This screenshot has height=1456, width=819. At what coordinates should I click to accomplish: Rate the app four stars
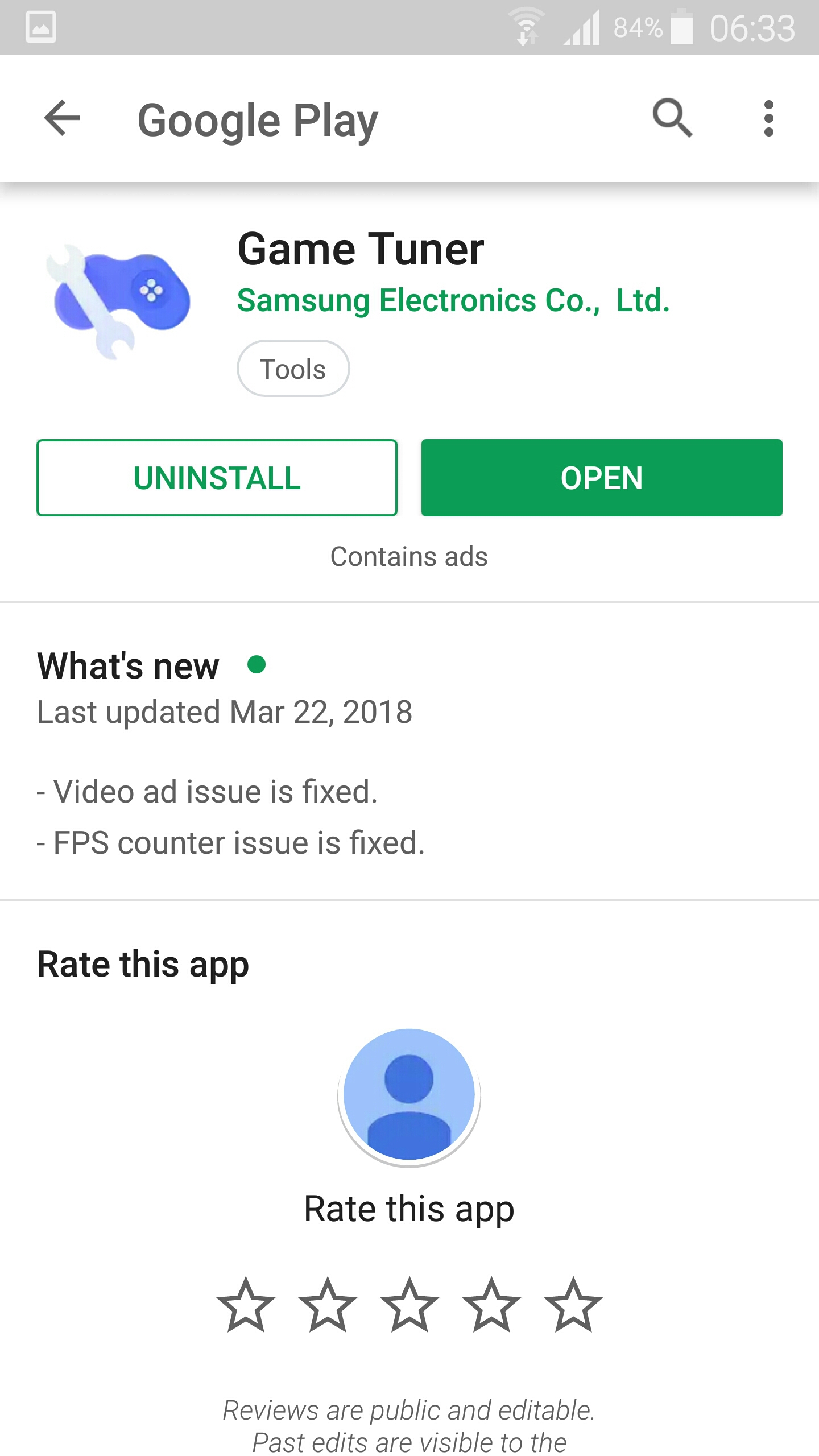(x=491, y=1305)
